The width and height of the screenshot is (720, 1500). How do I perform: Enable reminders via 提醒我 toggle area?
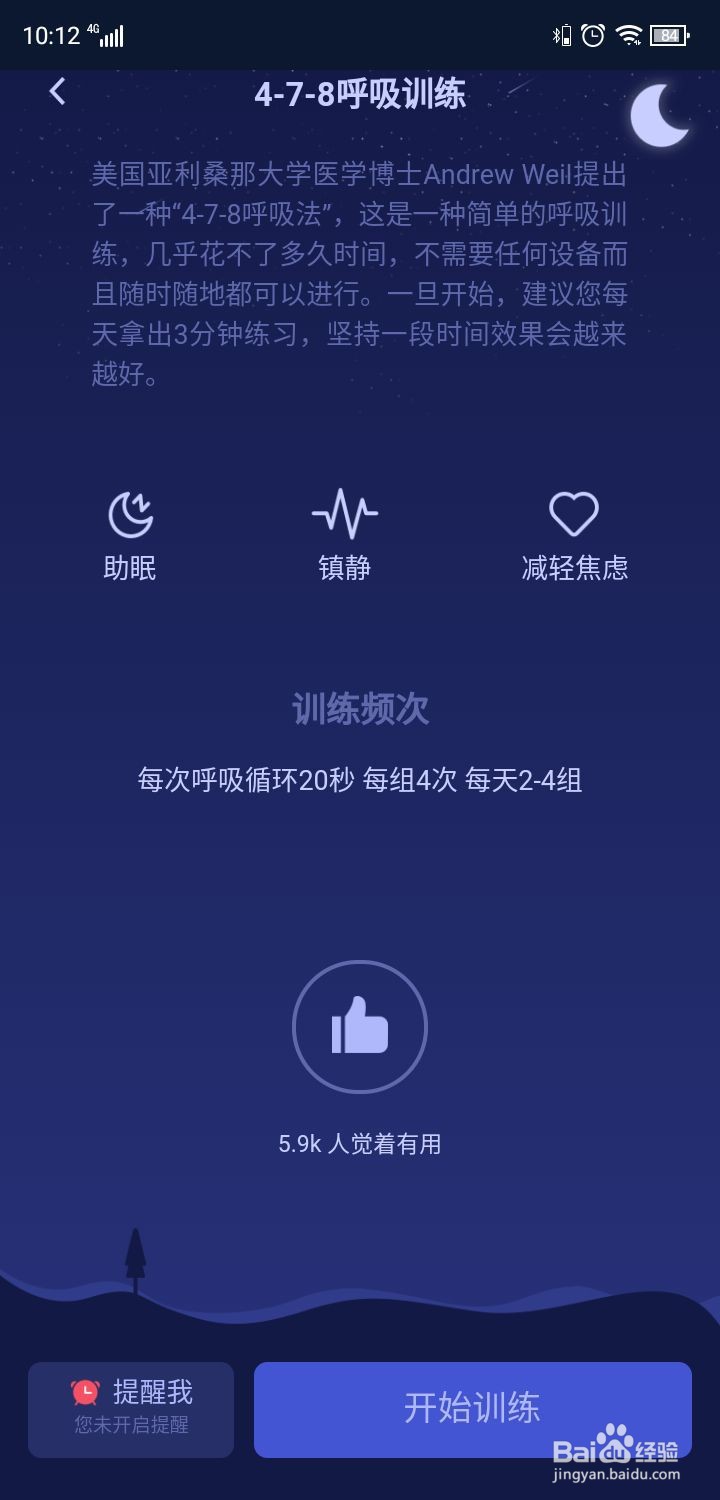tap(130, 1410)
